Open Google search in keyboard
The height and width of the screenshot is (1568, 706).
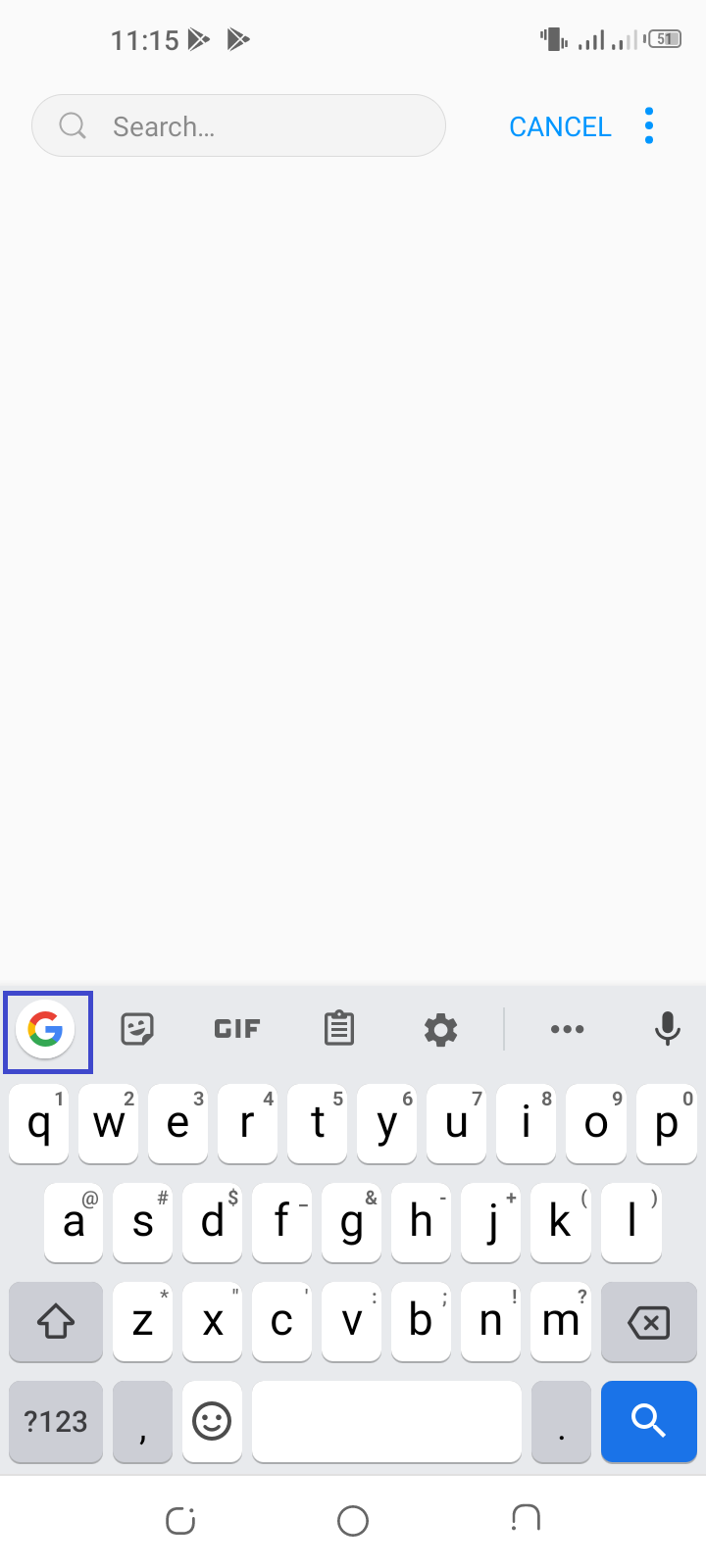pos(47,1031)
